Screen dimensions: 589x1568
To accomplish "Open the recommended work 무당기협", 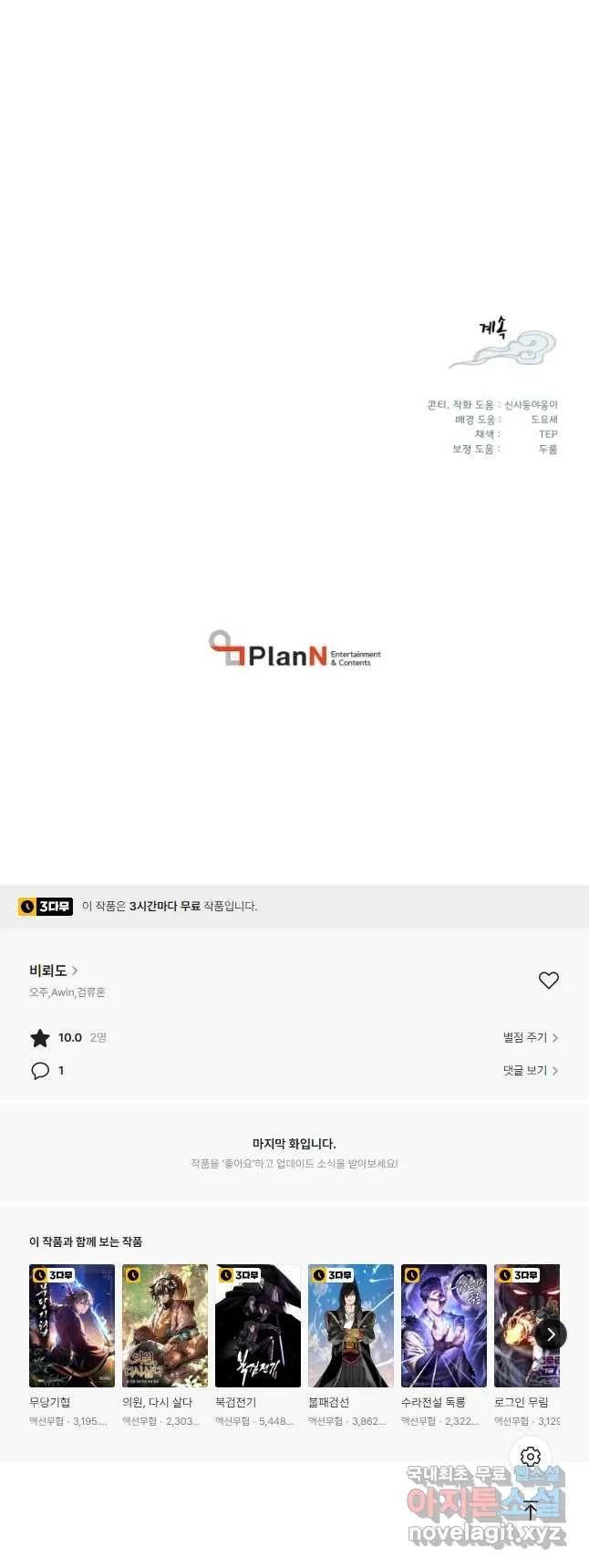I will click(72, 1325).
